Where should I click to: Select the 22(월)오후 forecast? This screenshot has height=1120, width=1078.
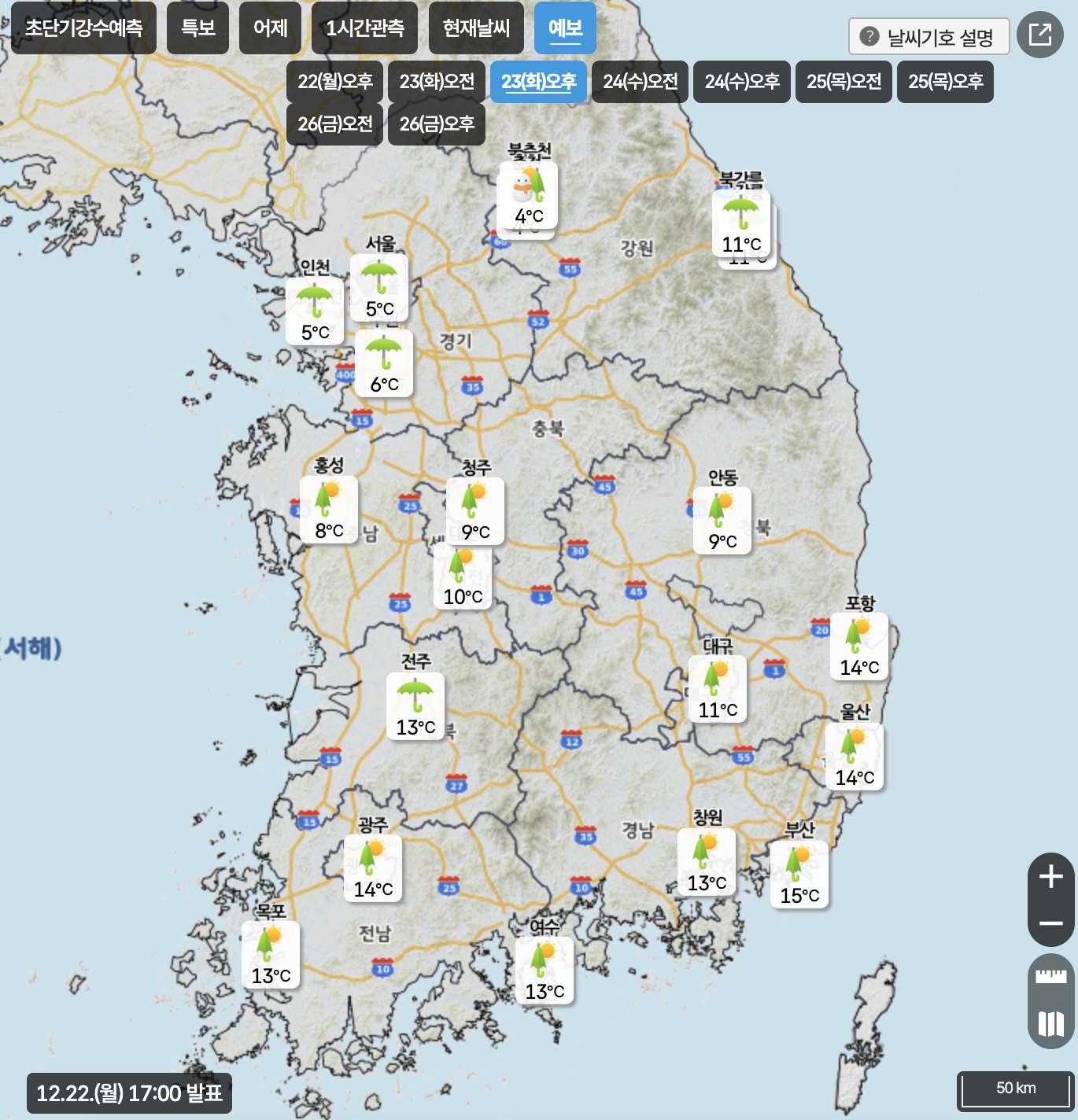(x=334, y=82)
